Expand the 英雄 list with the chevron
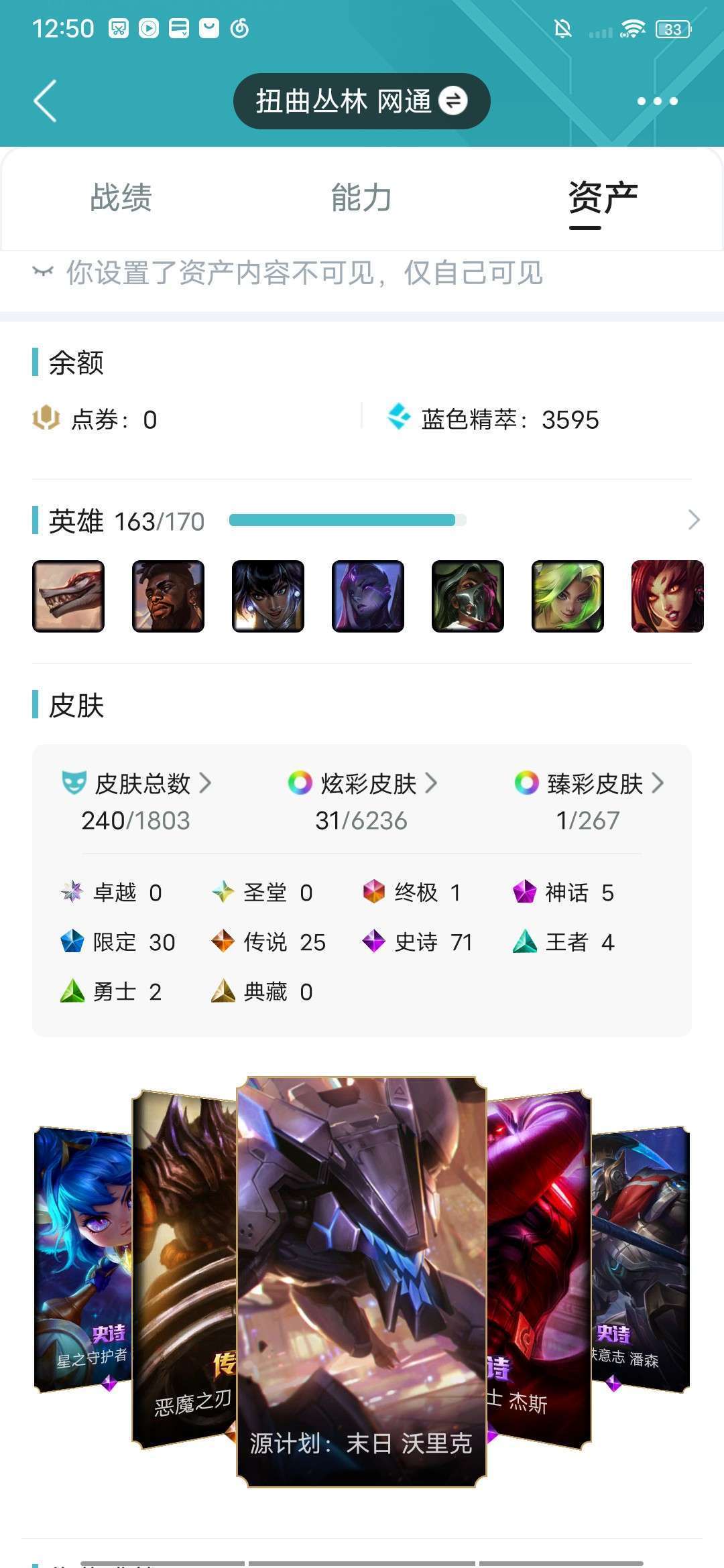 694,520
